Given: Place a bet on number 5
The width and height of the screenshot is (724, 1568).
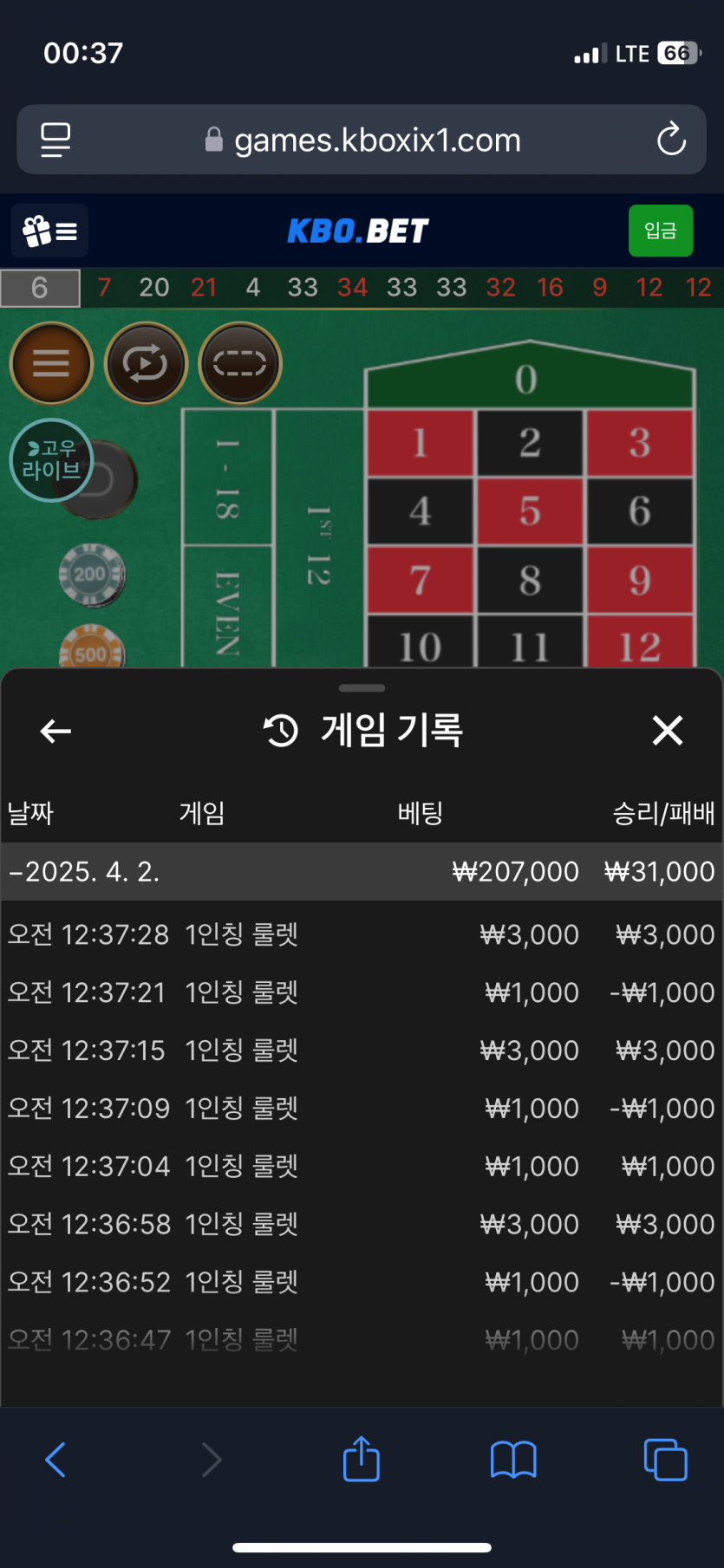Looking at the screenshot, I should (529, 511).
